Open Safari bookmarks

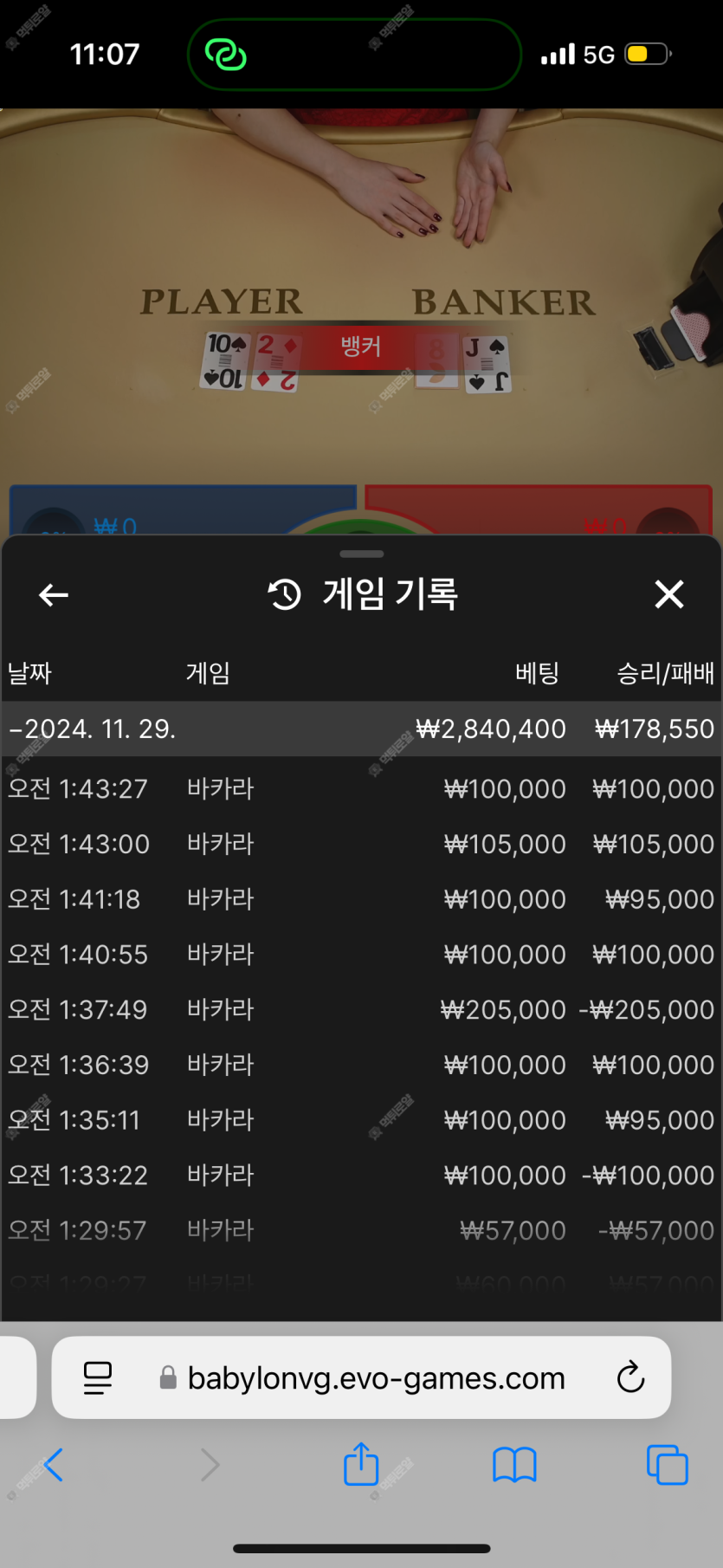[514, 1465]
